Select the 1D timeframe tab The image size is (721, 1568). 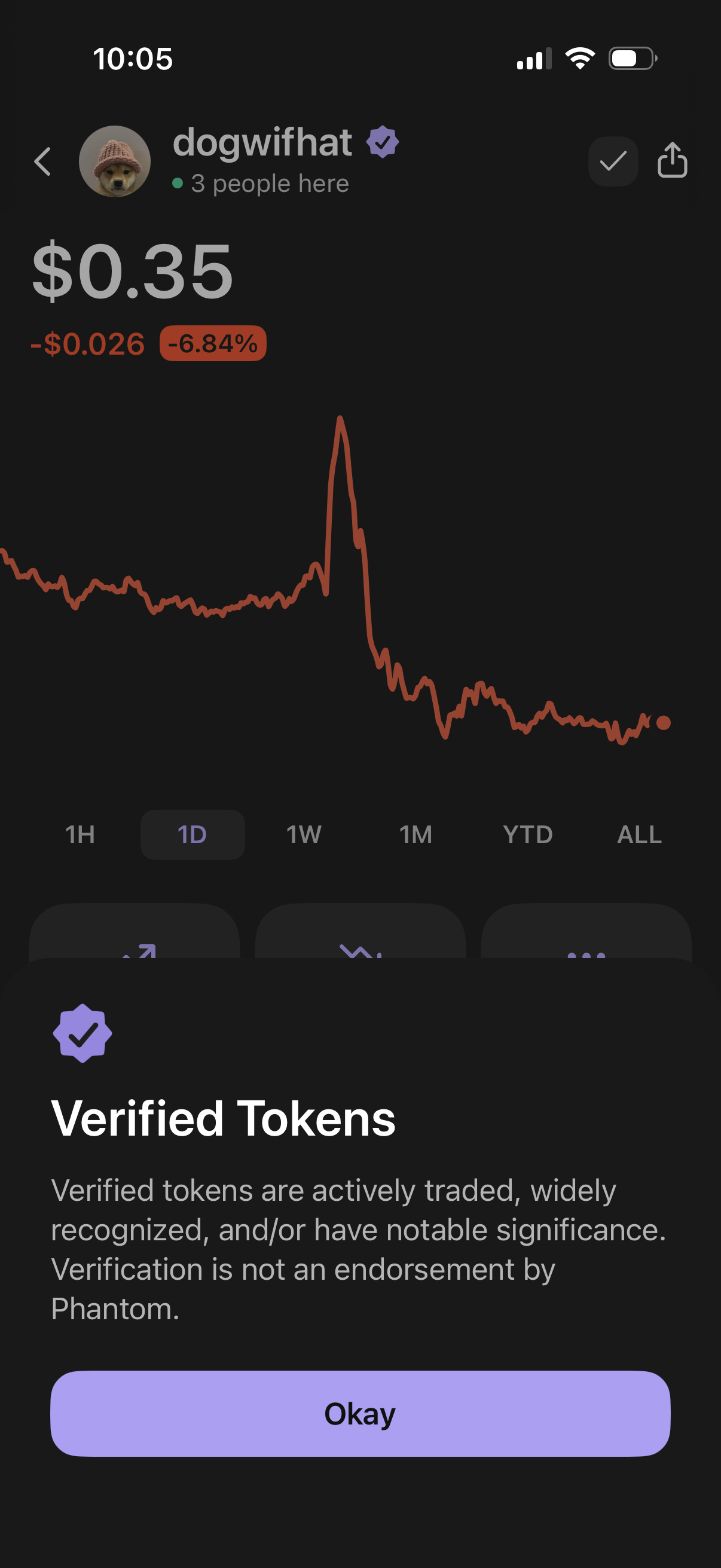coord(193,835)
